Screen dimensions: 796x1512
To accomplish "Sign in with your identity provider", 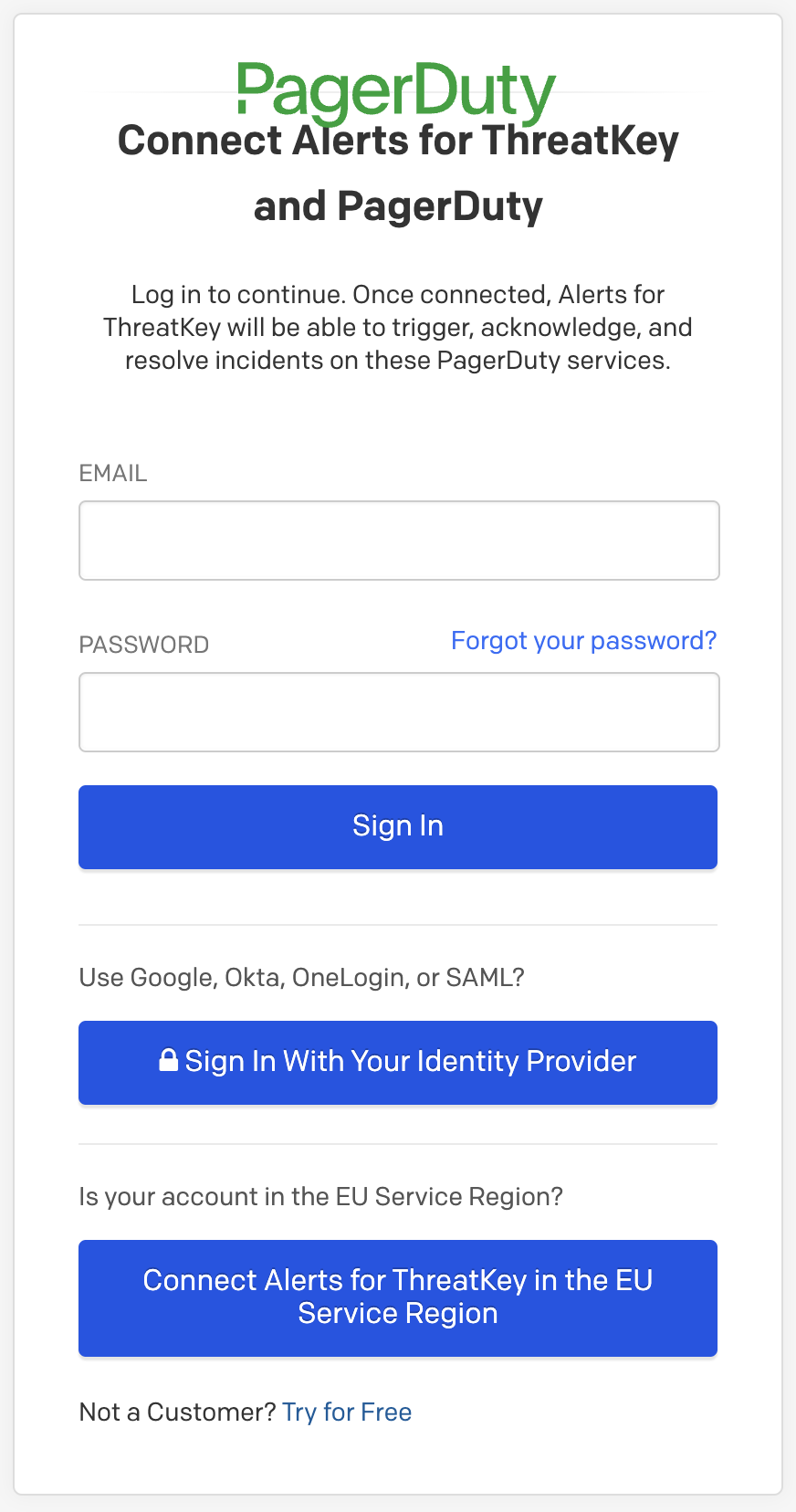I will coord(398,1062).
